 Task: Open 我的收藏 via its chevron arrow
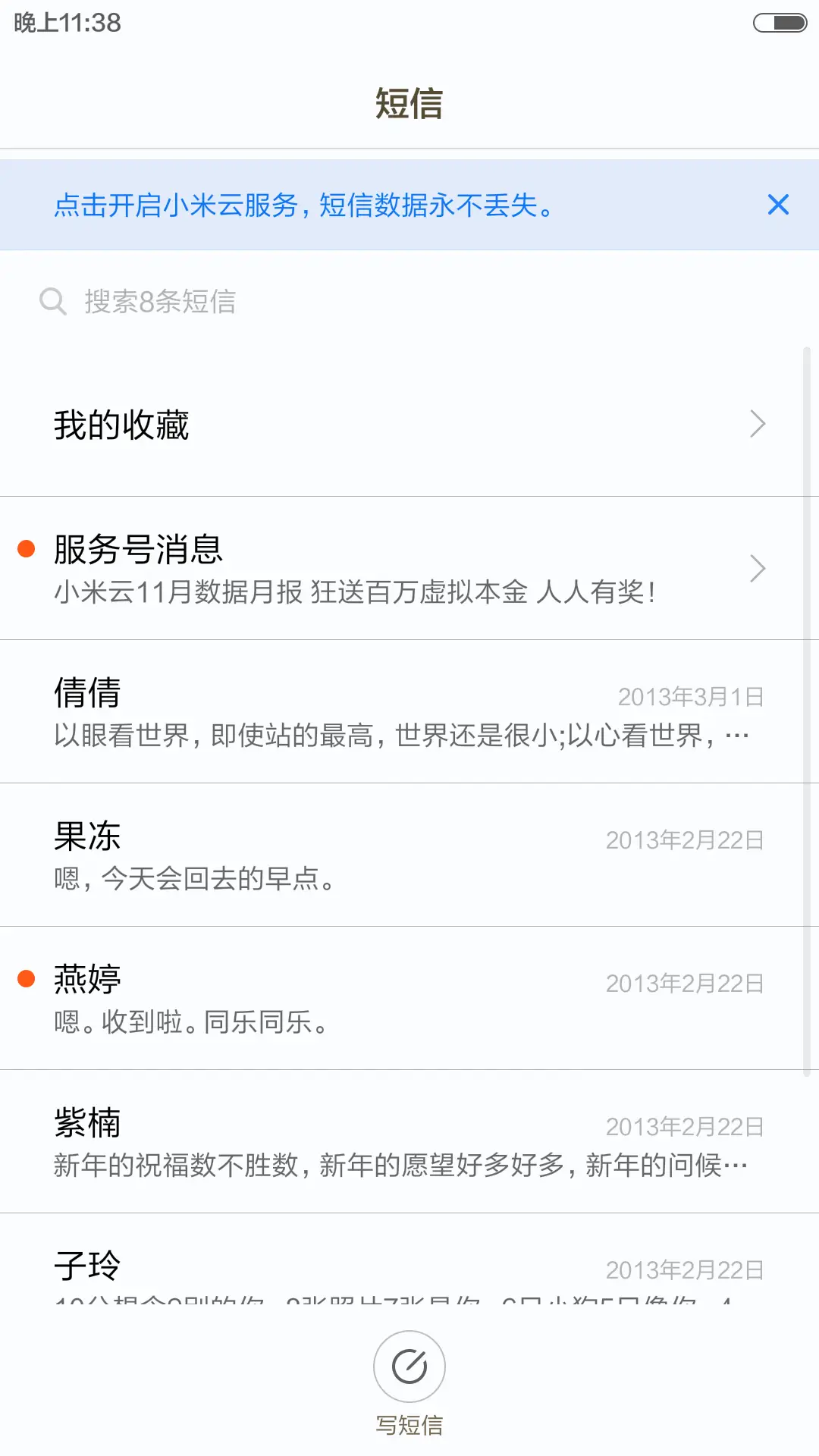coord(757,425)
